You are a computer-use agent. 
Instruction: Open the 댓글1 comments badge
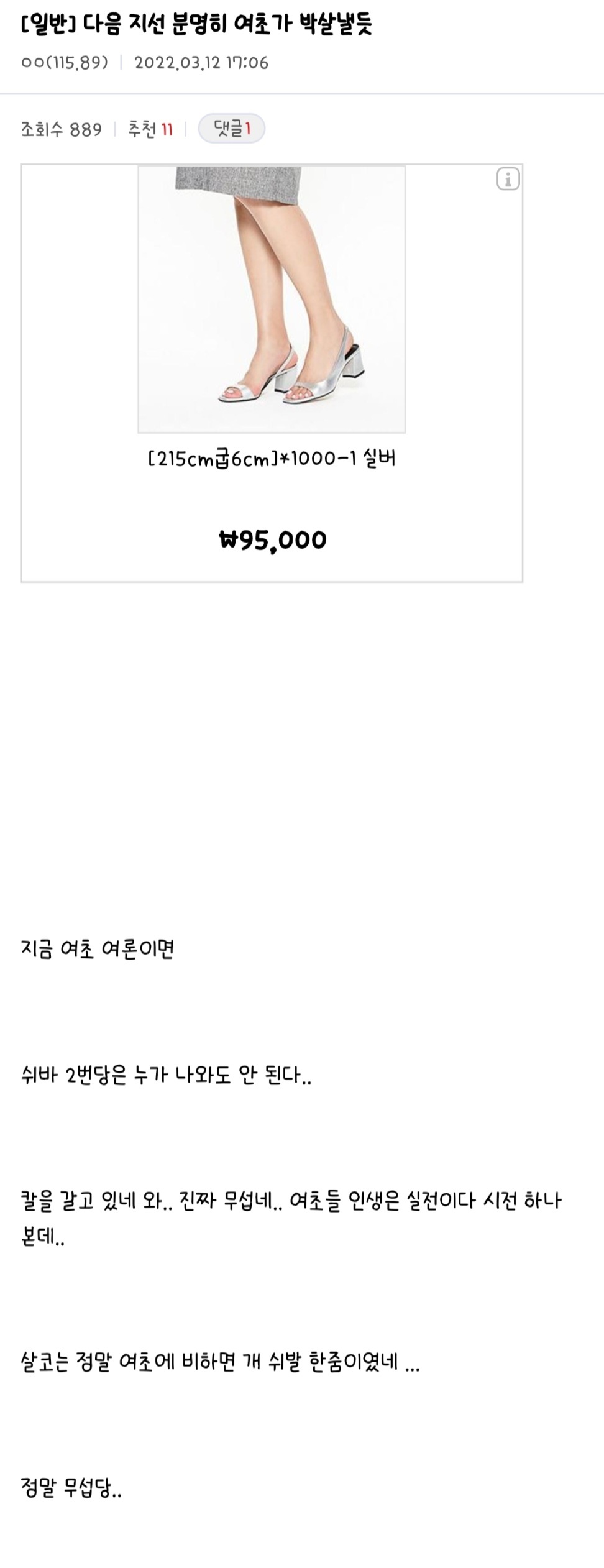point(231,128)
